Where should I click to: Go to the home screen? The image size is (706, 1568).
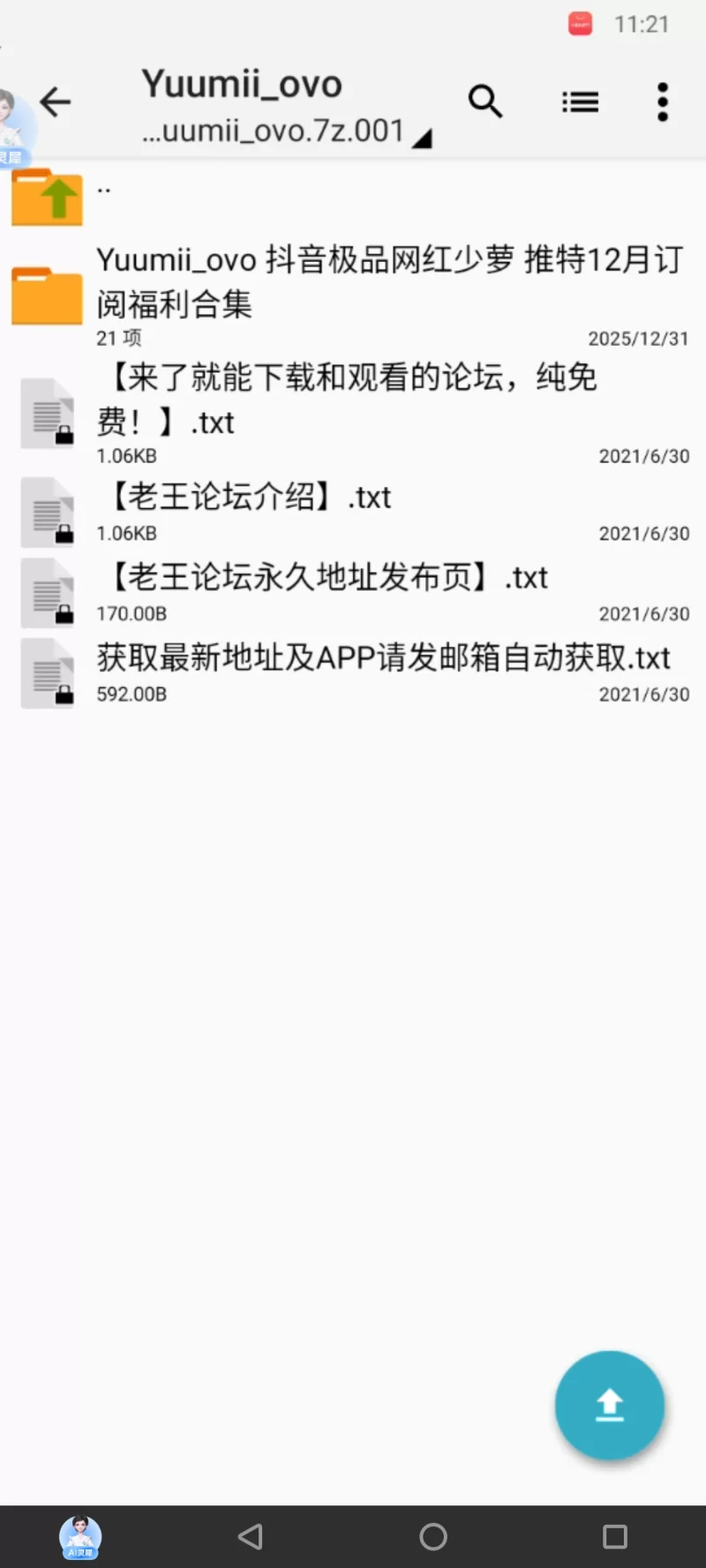pyautogui.click(x=432, y=1537)
